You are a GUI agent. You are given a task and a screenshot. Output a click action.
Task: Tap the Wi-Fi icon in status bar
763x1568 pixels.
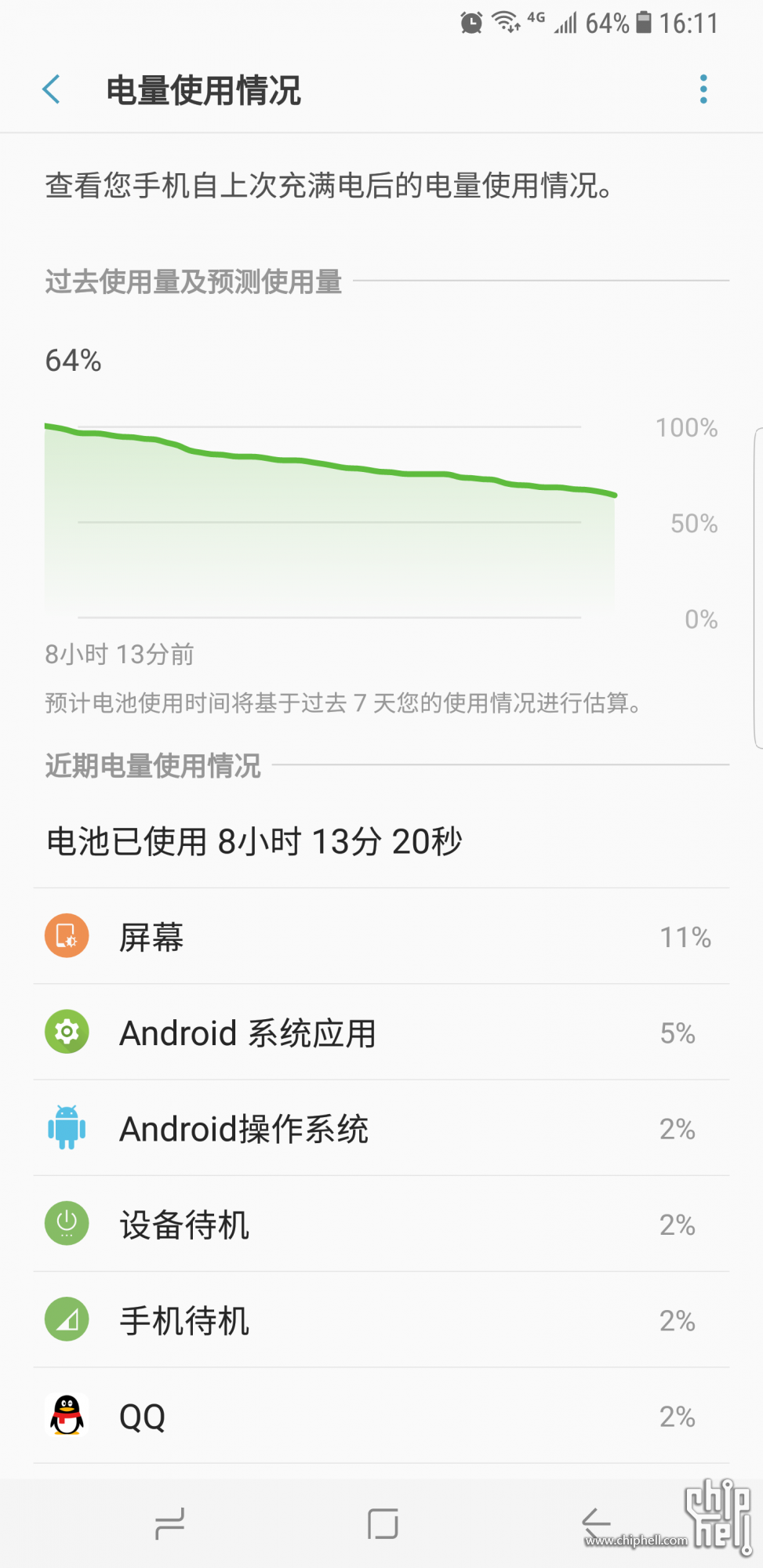tap(507, 22)
